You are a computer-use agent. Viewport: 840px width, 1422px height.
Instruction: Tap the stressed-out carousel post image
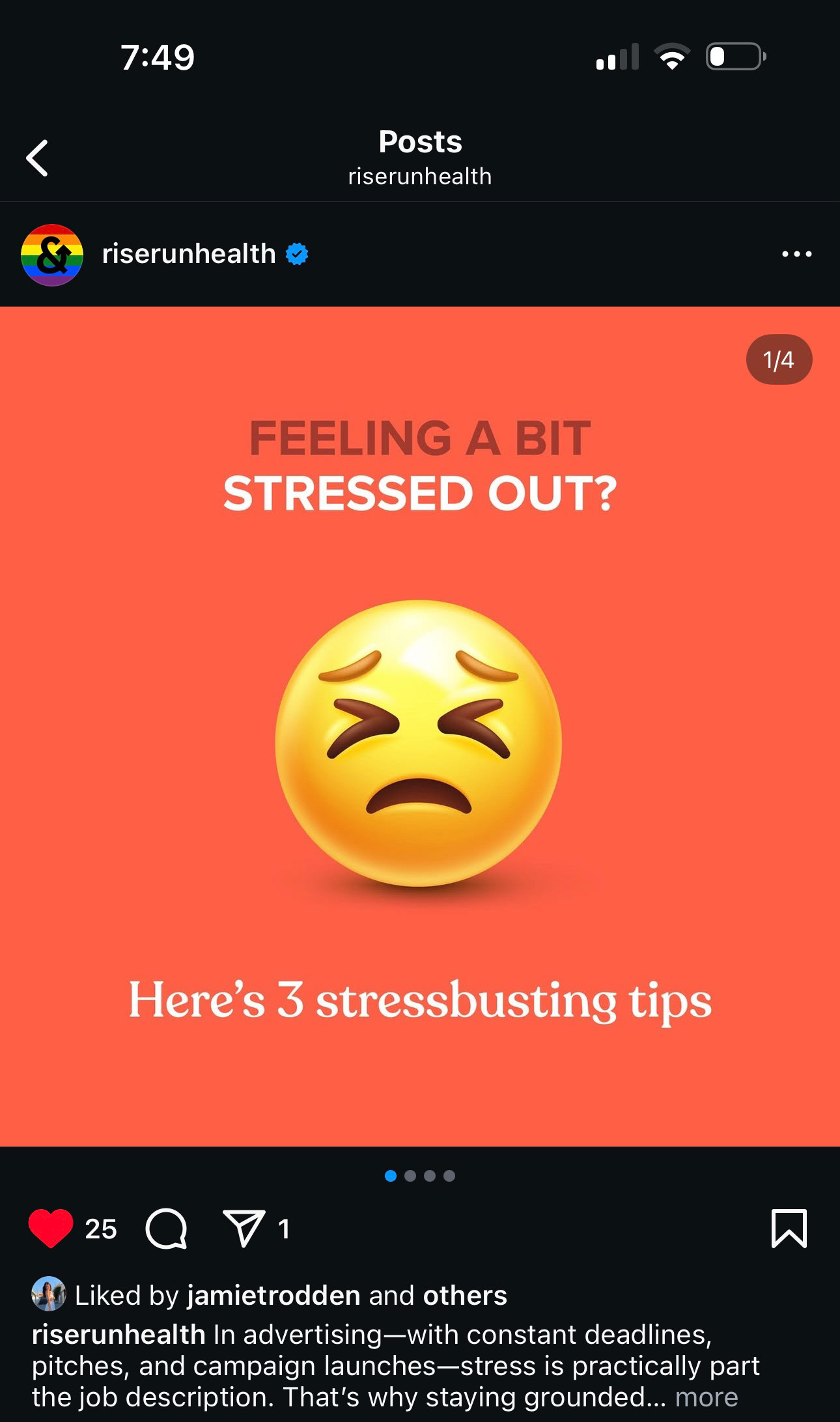tap(420, 726)
